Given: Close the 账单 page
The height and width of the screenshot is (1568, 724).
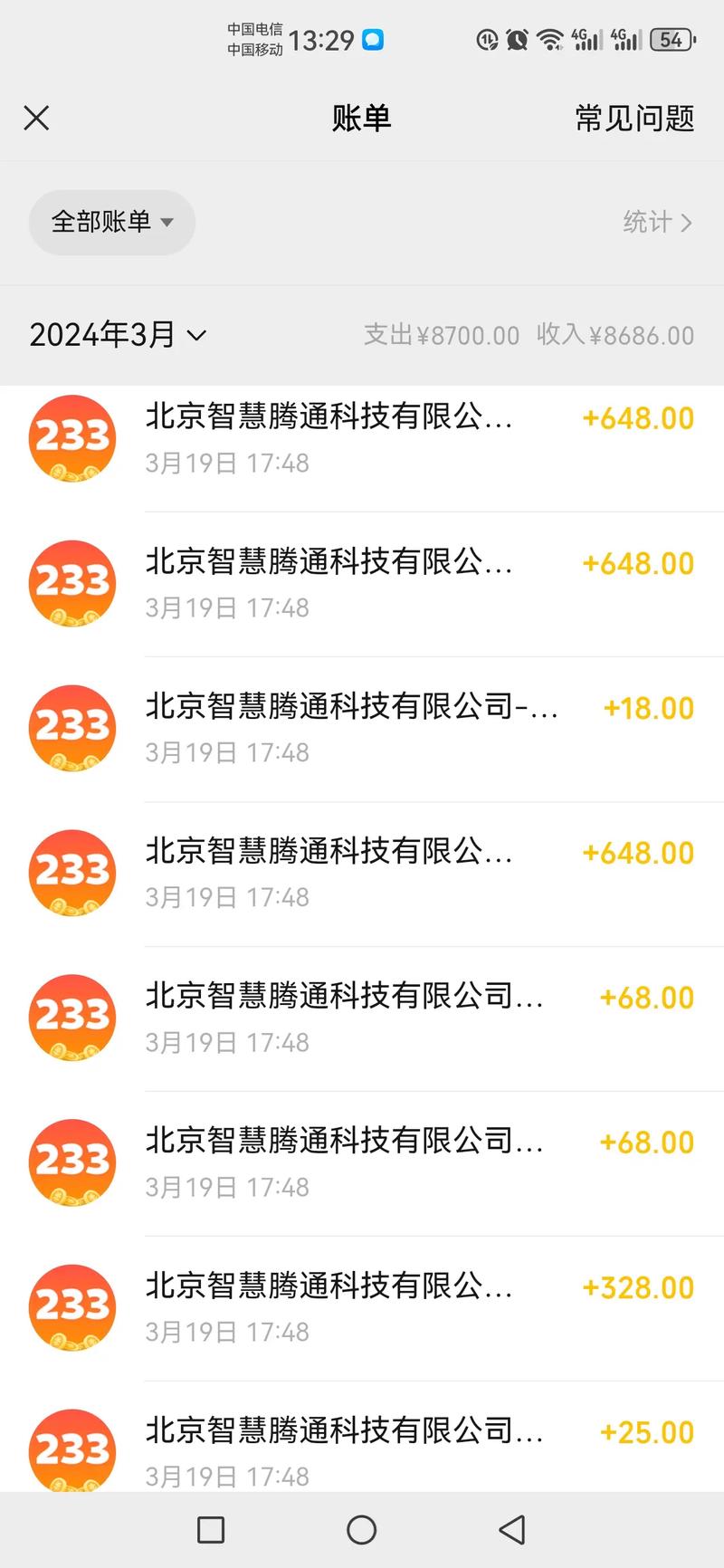Looking at the screenshot, I should 36,118.
